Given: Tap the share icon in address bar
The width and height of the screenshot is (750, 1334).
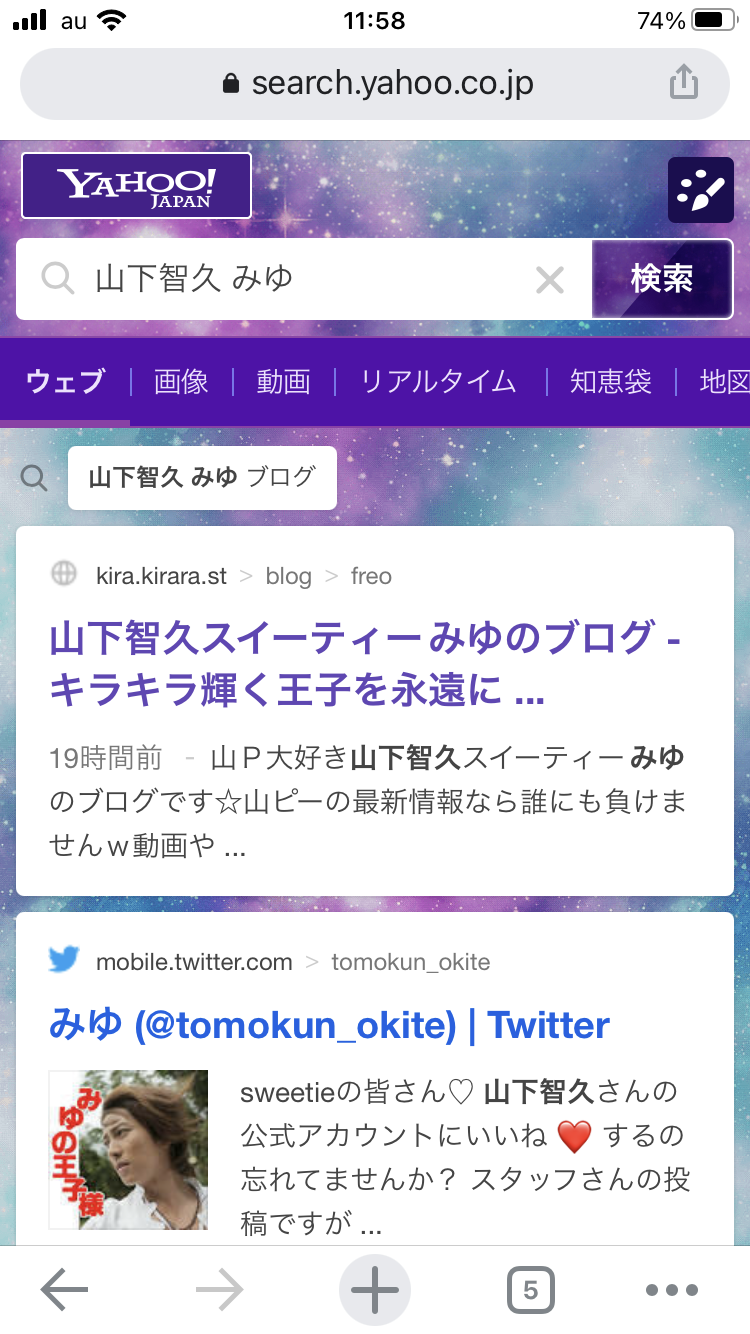Looking at the screenshot, I should point(683,82).
